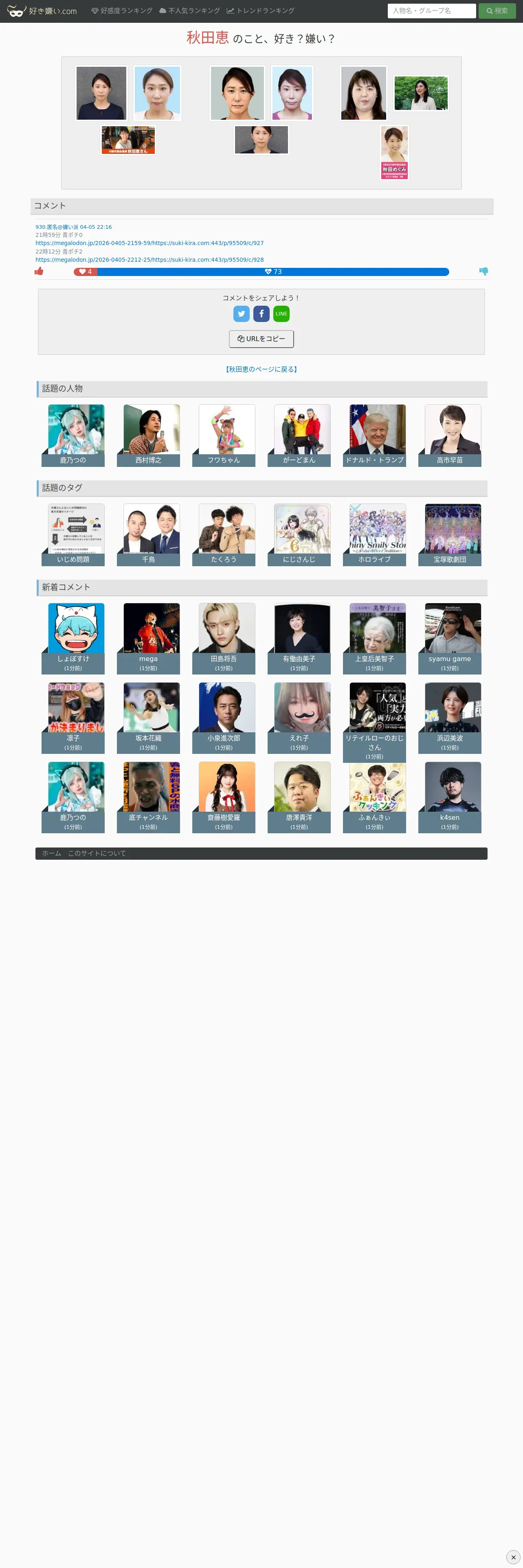This screenshot has height=1568, width=523.
Task: Follow the first megalodon.jp link in the comment
Action: point(149,243)
